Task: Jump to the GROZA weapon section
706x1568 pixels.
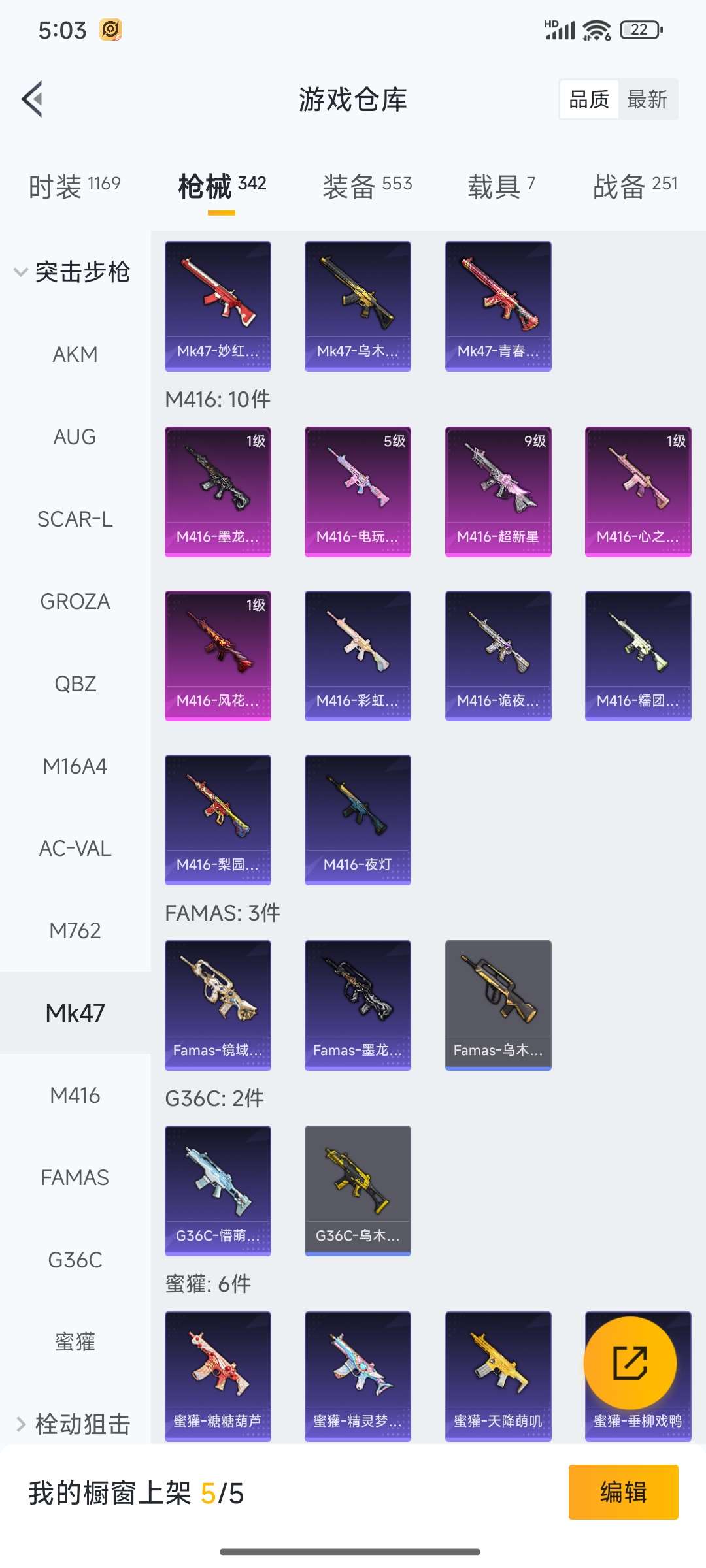Action: tap(75, 601)
